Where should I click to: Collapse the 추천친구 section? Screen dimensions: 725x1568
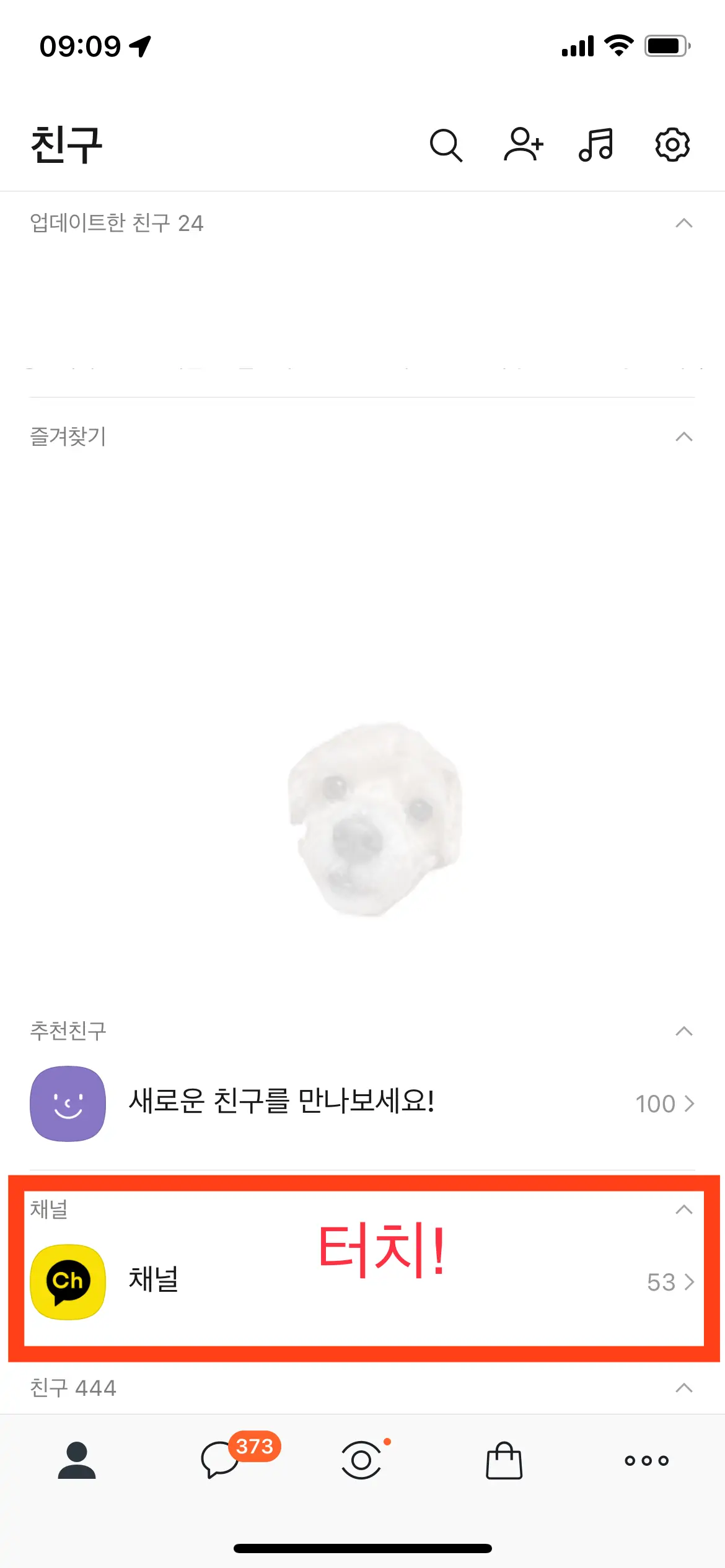685,1031
